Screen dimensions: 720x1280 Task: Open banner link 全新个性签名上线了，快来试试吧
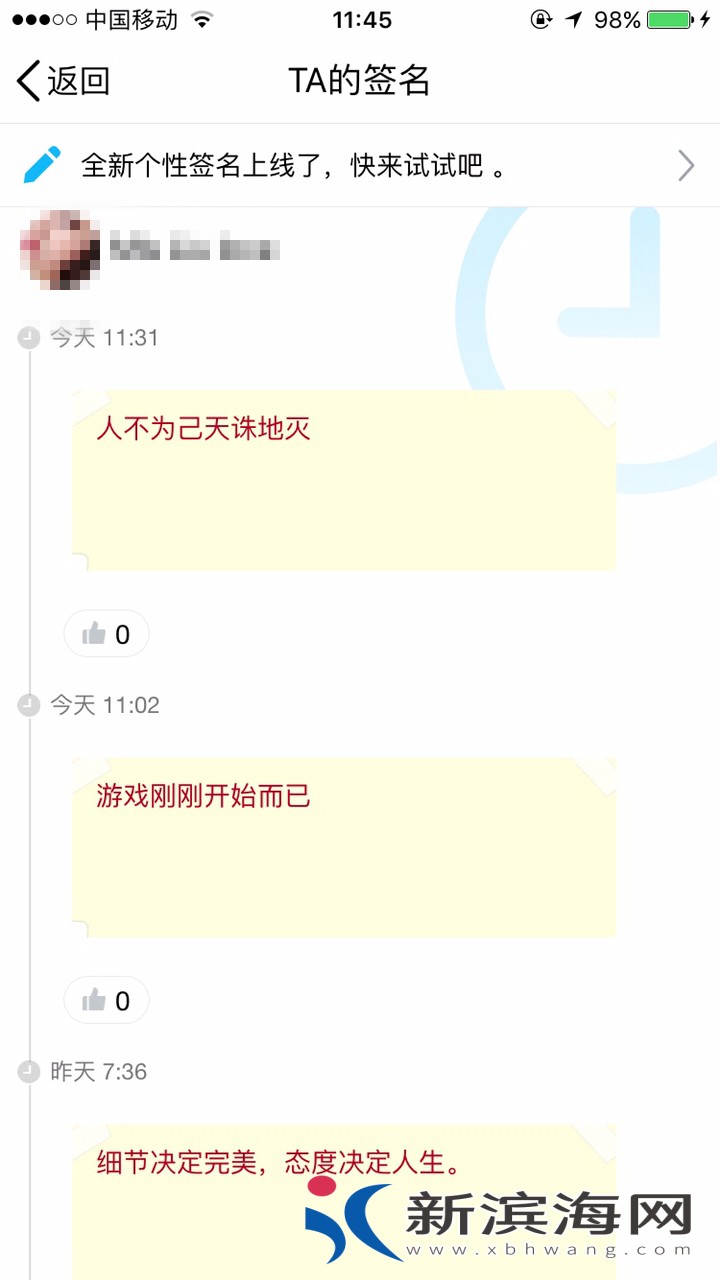coord(280,165)
